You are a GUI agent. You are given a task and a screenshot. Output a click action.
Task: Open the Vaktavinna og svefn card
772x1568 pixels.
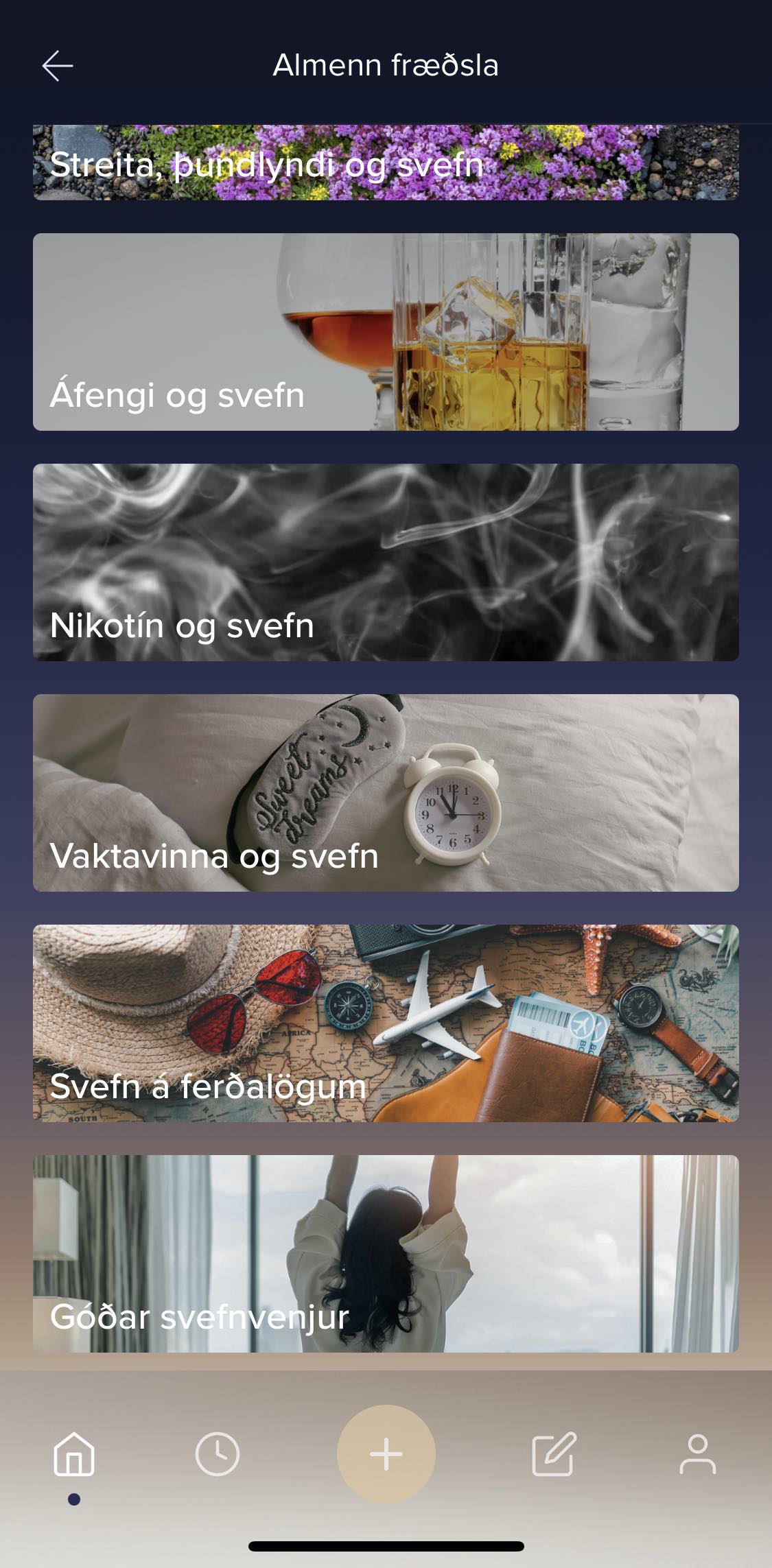pos(386,793)
